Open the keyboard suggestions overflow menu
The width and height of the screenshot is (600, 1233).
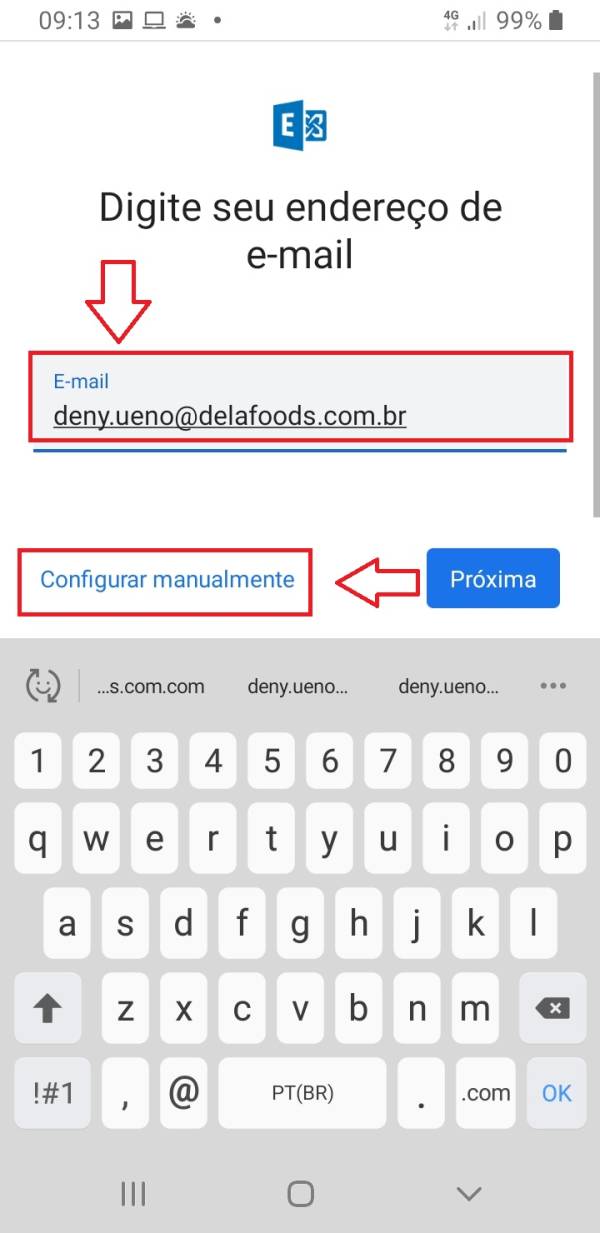coord(553,686)
